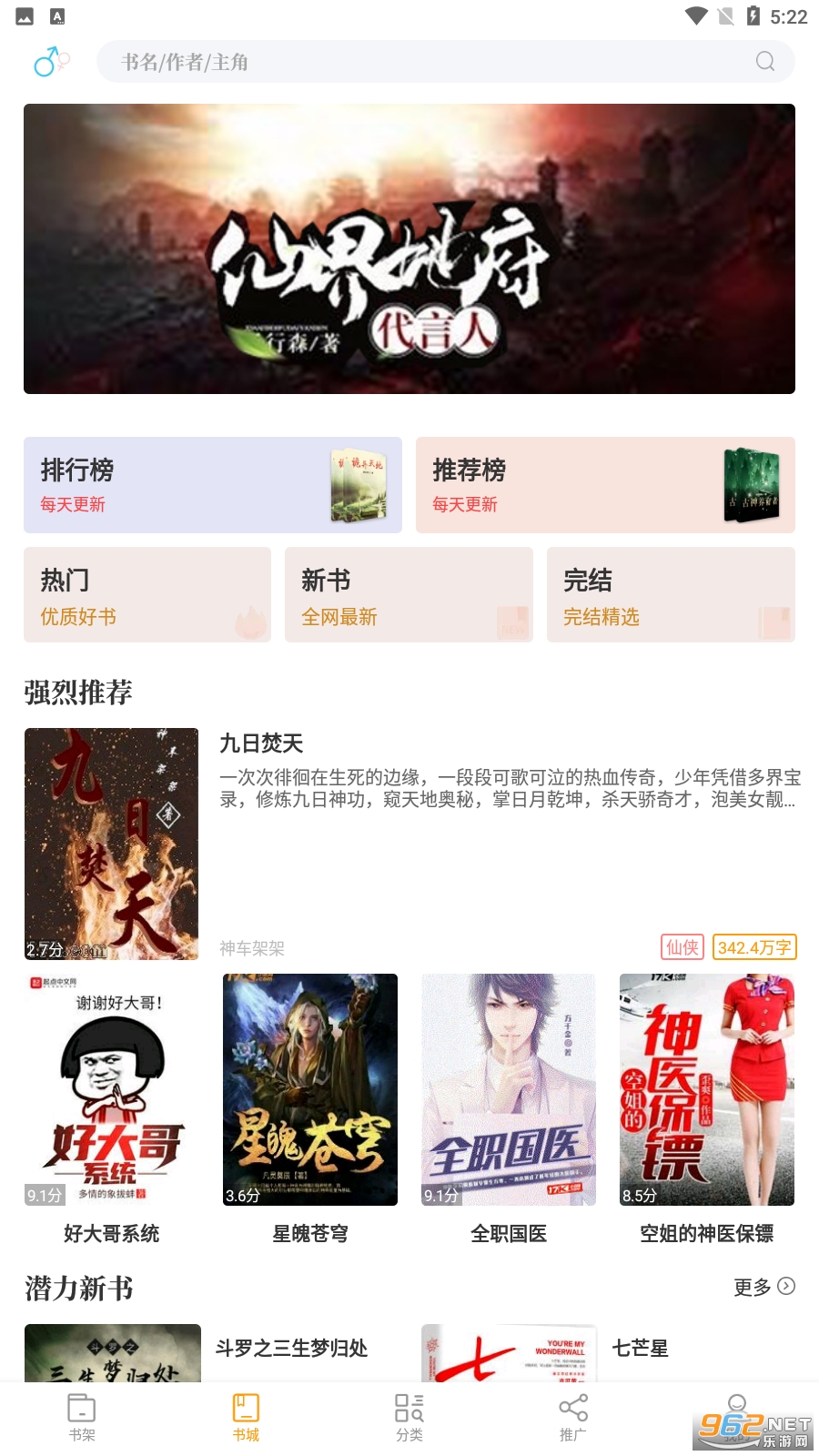819x1456 pixels.
Task: Switch to the 分类 categories tab
Action: coord(409,1418)
